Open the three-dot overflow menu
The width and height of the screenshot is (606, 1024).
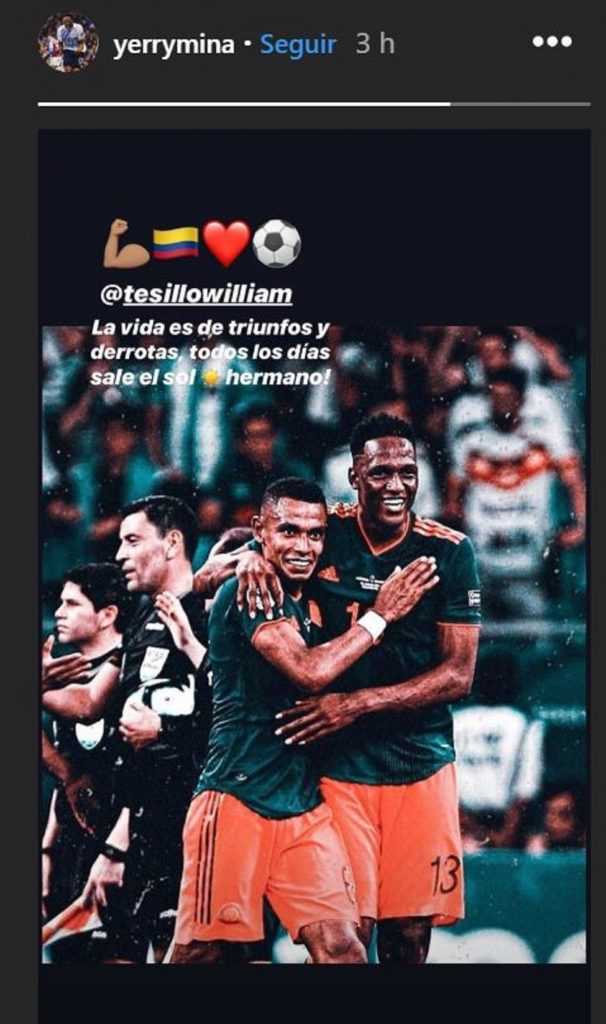pos(551,43)
